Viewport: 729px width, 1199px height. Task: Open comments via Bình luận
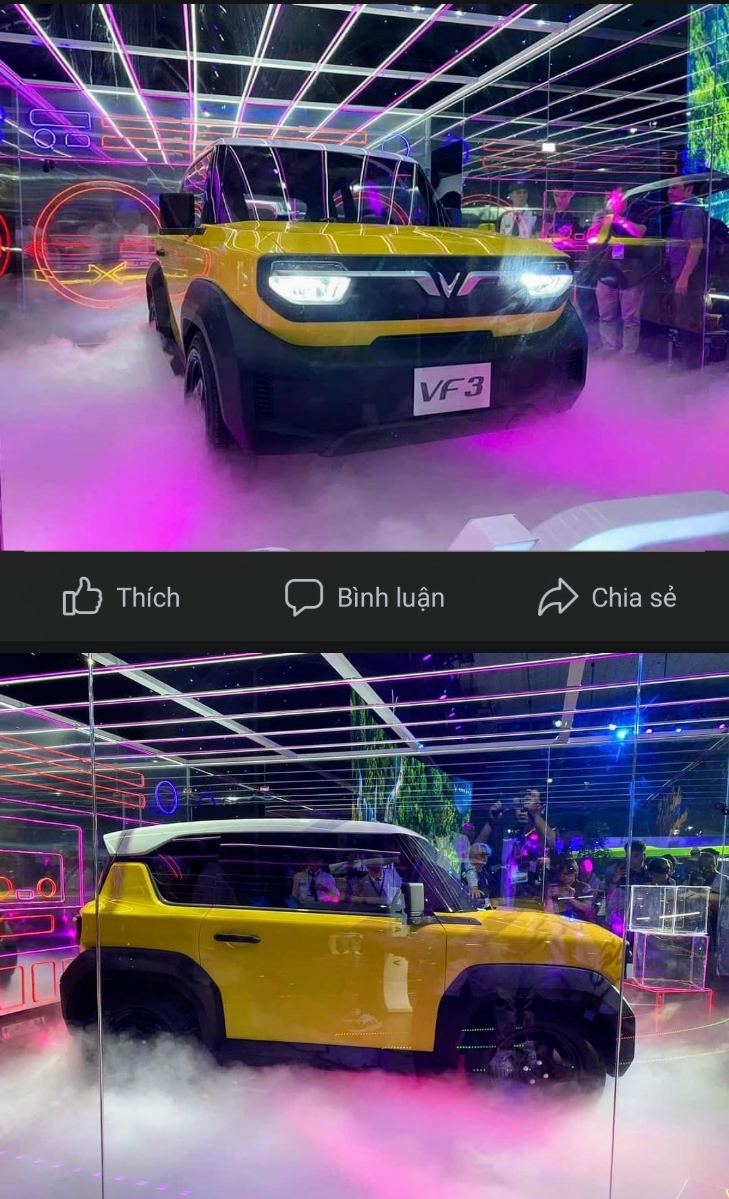click(x=364, y=597)
